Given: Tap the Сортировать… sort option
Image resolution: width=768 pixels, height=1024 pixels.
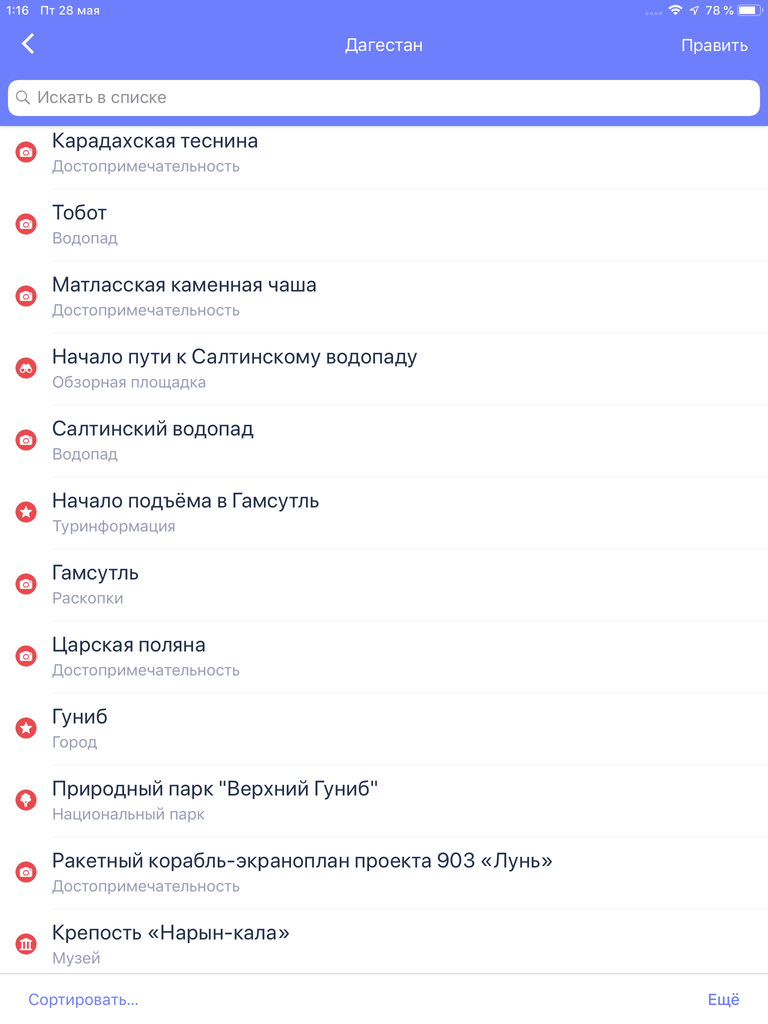Looking at the screenshot, I should [83, 999].
